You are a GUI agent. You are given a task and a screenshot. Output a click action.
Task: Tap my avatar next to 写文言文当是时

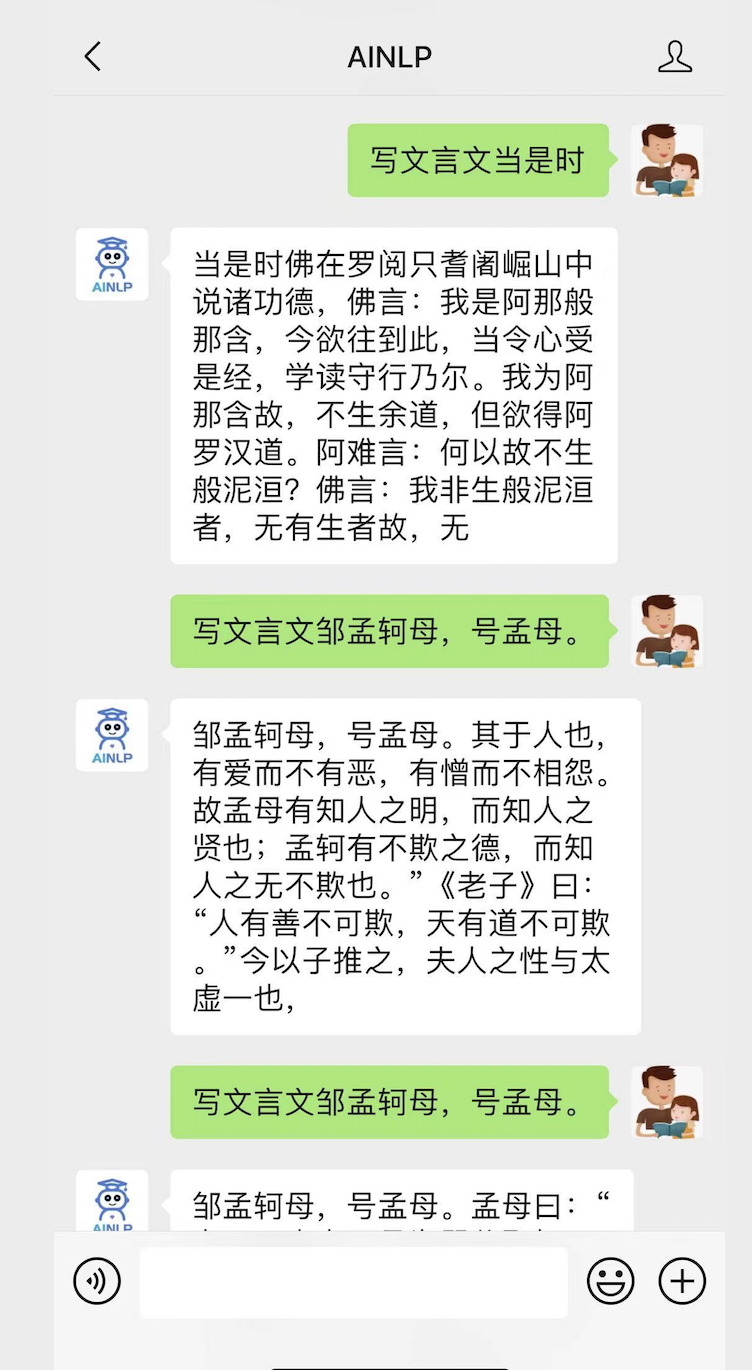(667, 160)
